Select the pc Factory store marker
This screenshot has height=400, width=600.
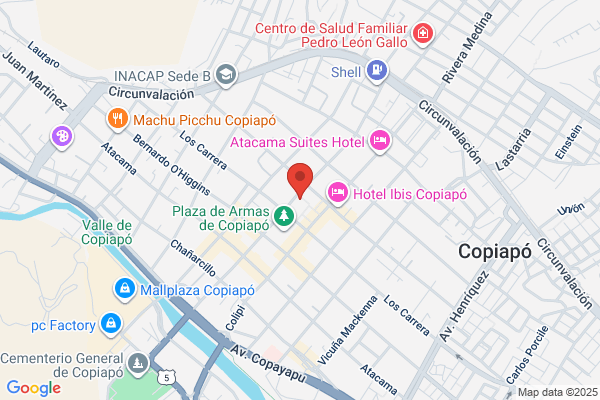click(111, 324)
